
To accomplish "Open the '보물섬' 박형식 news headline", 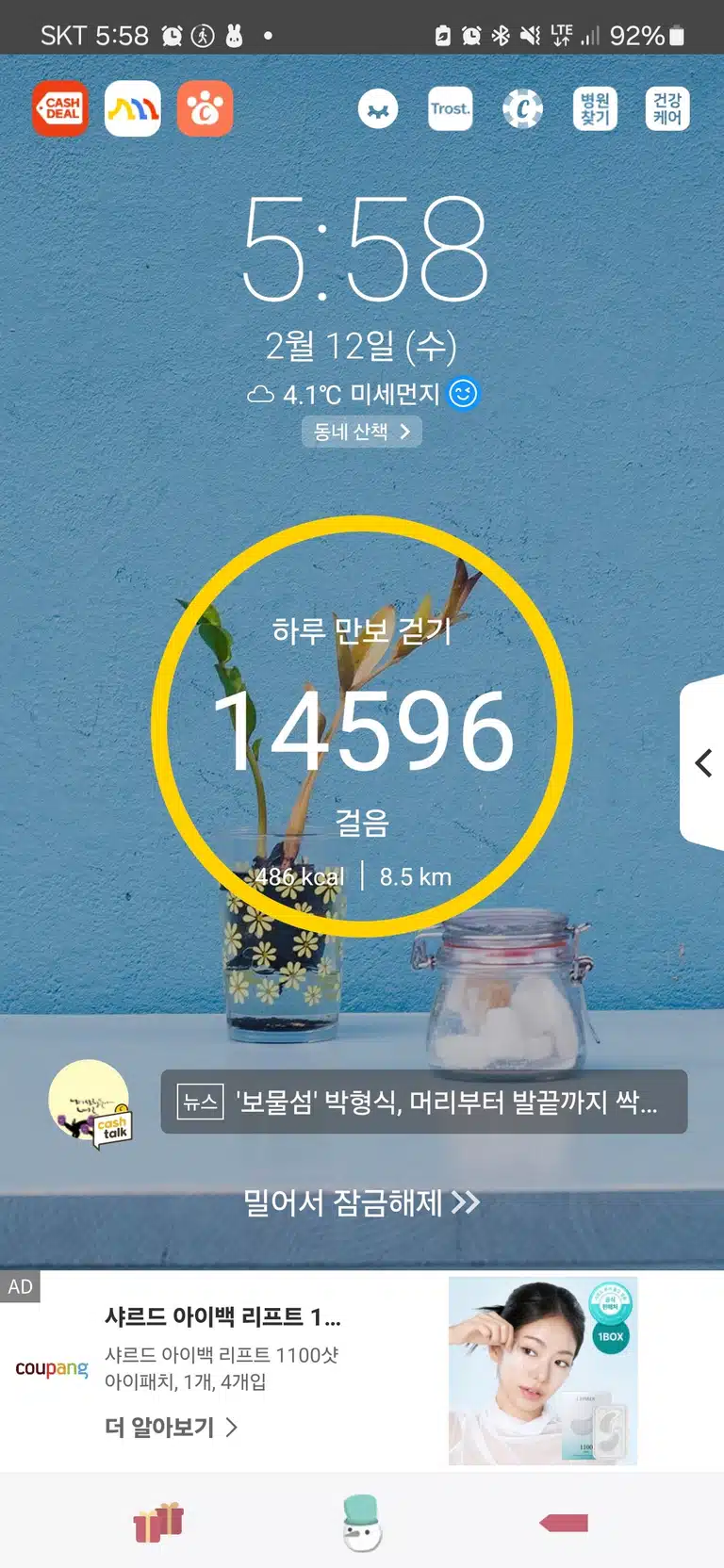I will (x=424, y=1102).
